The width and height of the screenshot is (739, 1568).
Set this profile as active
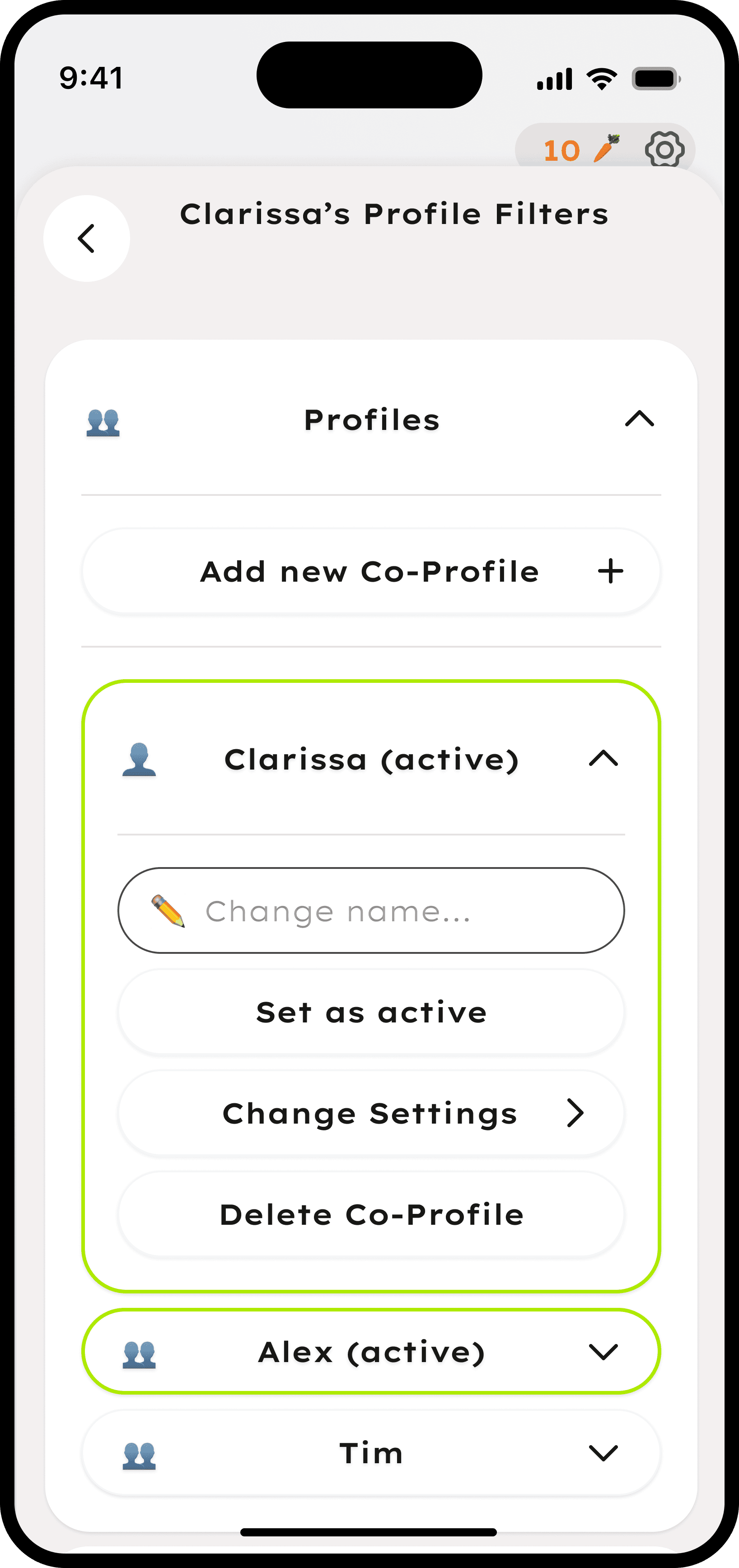tap(371, 1012)
